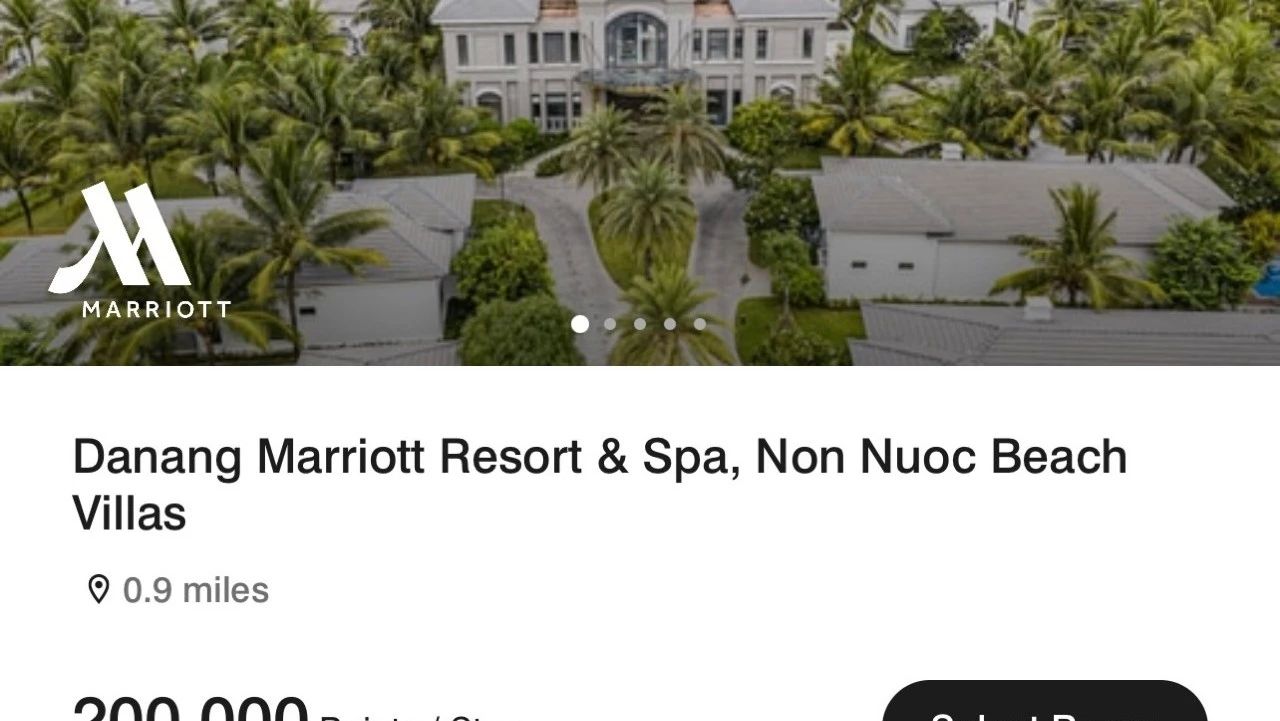The image size is (1280, 721).
Task: Jump to the second photo indicator dot
Action: tap(610, 324)
